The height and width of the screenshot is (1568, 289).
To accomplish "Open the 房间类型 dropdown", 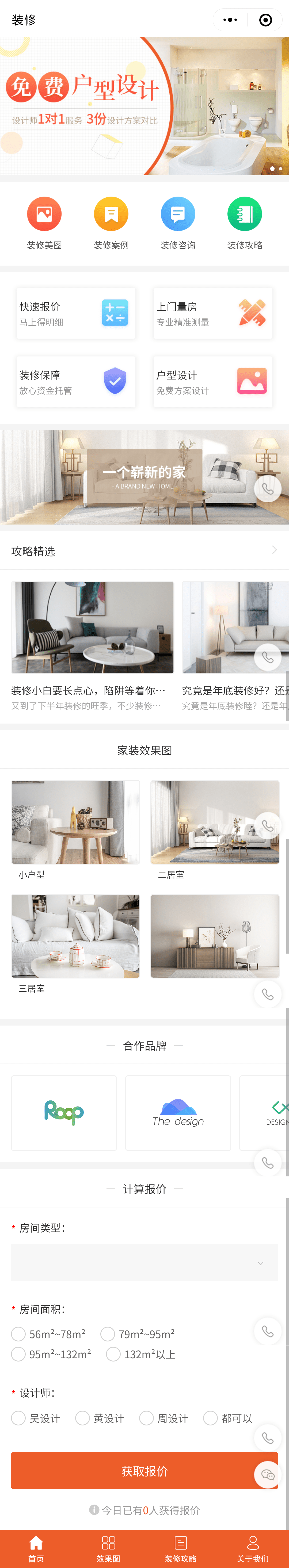I will [x=144, y=1263].
